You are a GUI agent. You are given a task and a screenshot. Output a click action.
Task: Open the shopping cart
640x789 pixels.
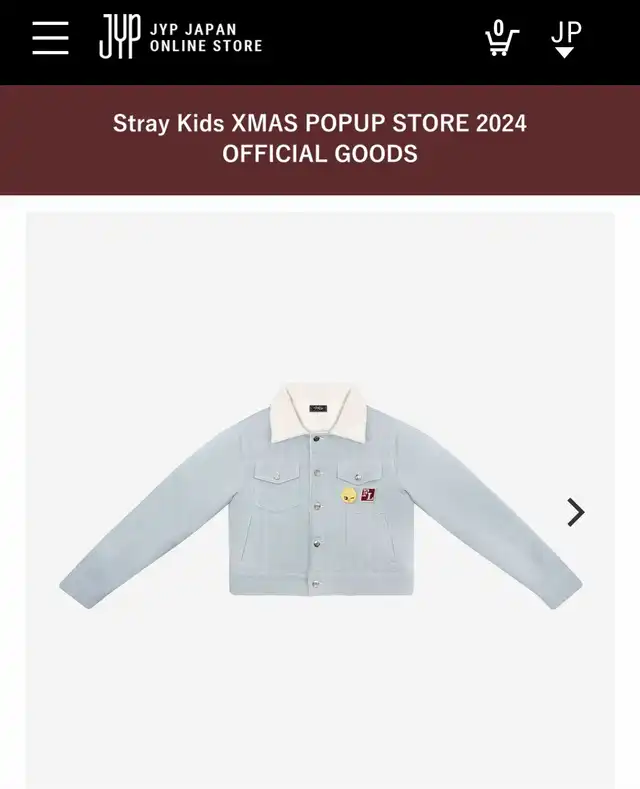click(x=501, y=38)
